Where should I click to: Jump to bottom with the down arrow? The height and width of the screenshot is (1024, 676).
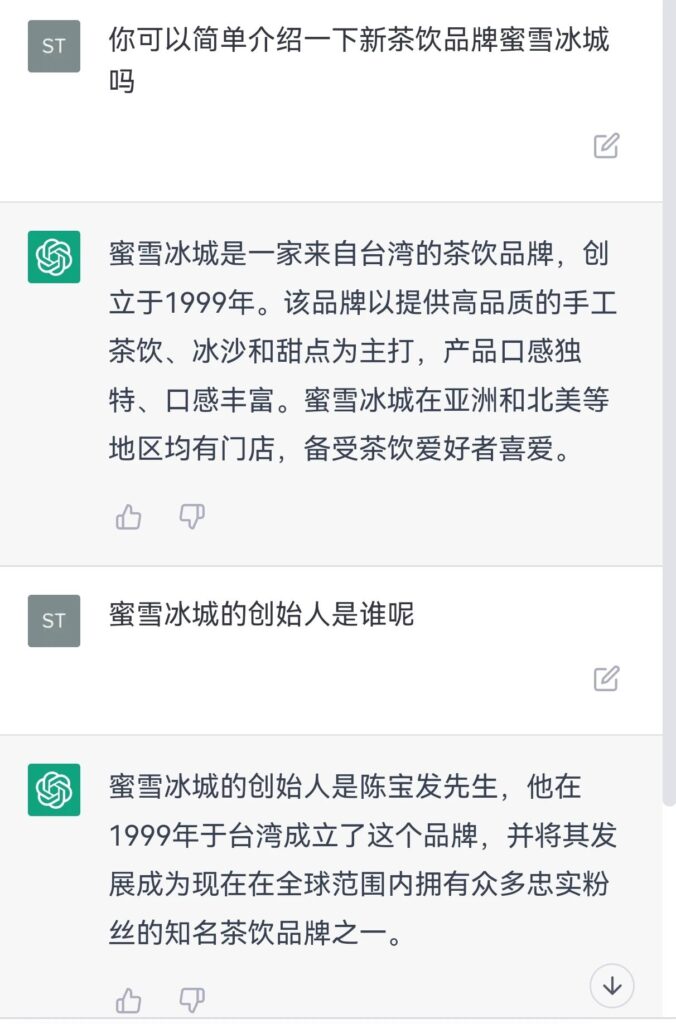point(612,986)
